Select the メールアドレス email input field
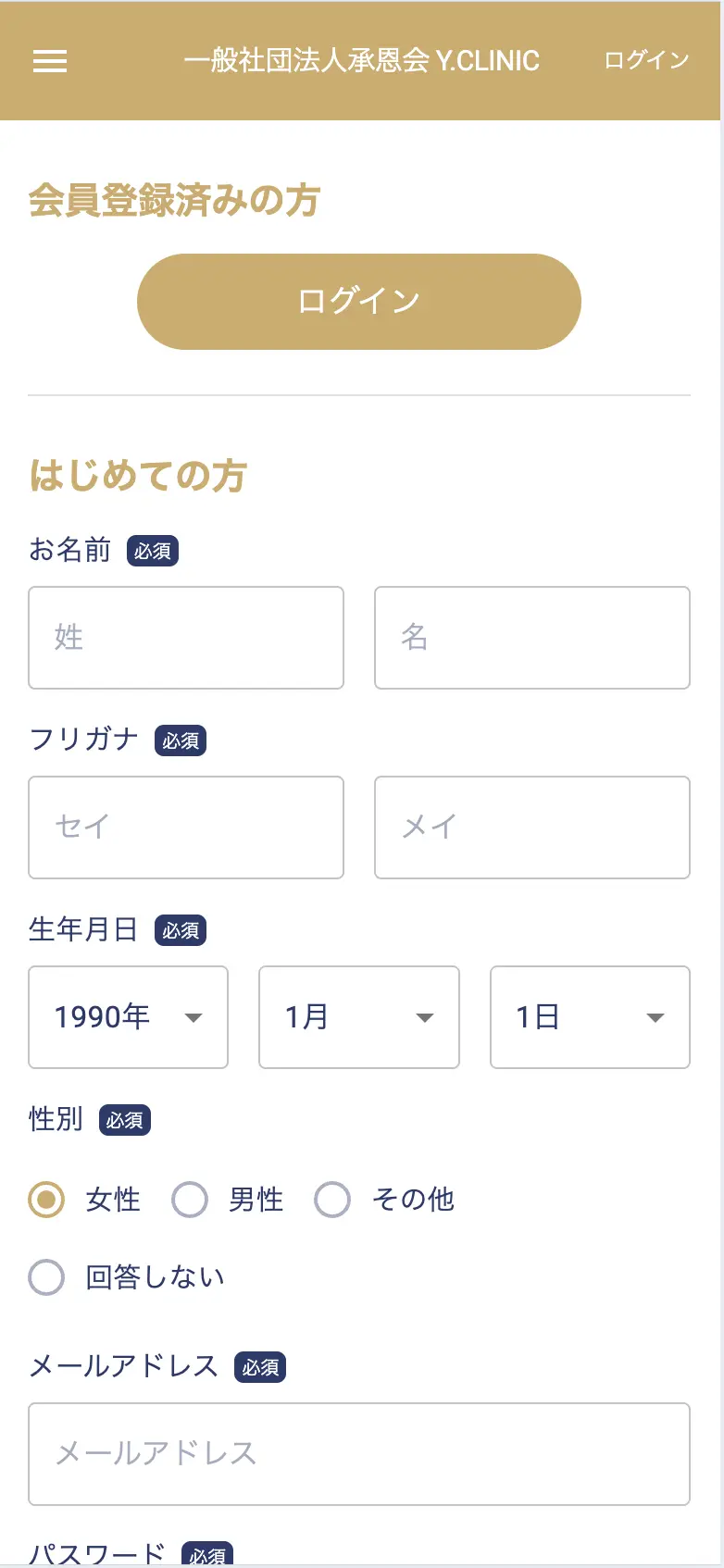 (x=358, y=1454)
